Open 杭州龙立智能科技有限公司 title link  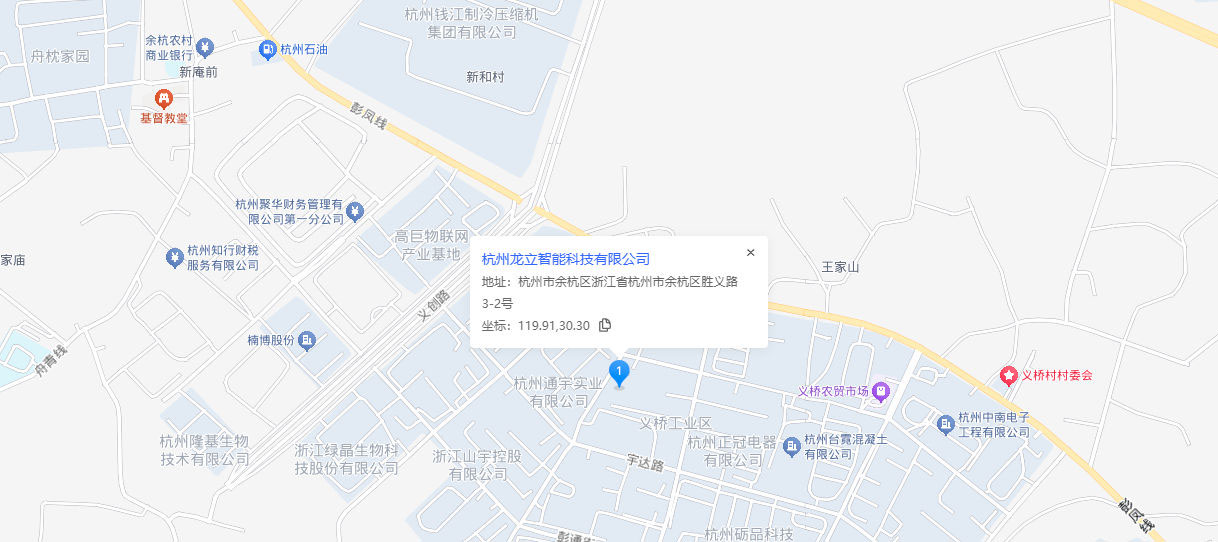tap(565, 259)
